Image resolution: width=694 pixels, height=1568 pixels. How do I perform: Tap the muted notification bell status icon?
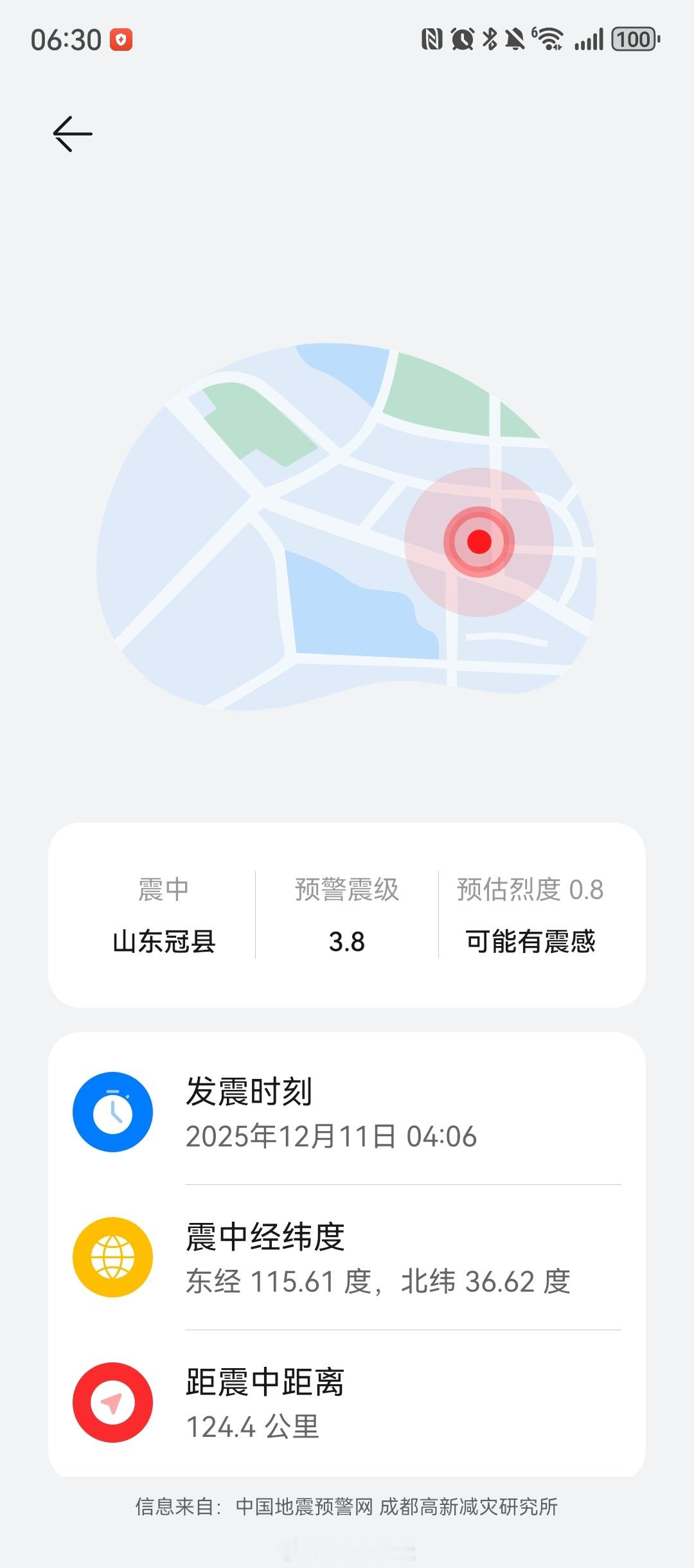point(515,39)
